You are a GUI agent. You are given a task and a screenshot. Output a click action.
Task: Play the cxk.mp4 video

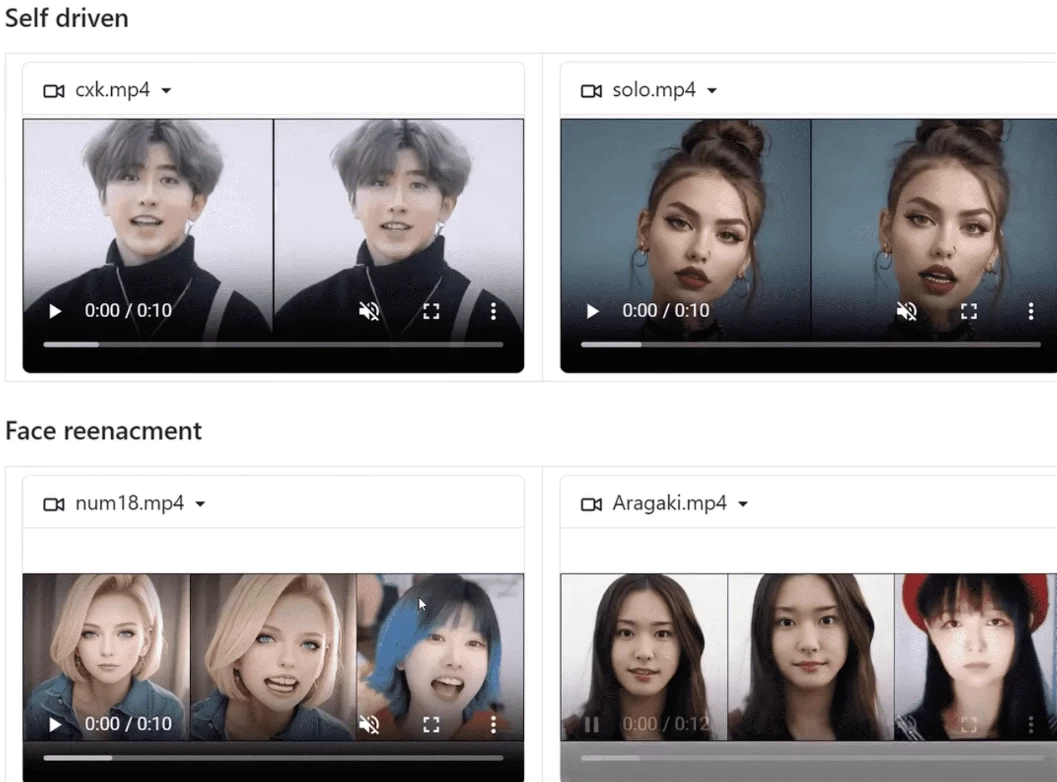pyautogui.click(x=55, y=311)
